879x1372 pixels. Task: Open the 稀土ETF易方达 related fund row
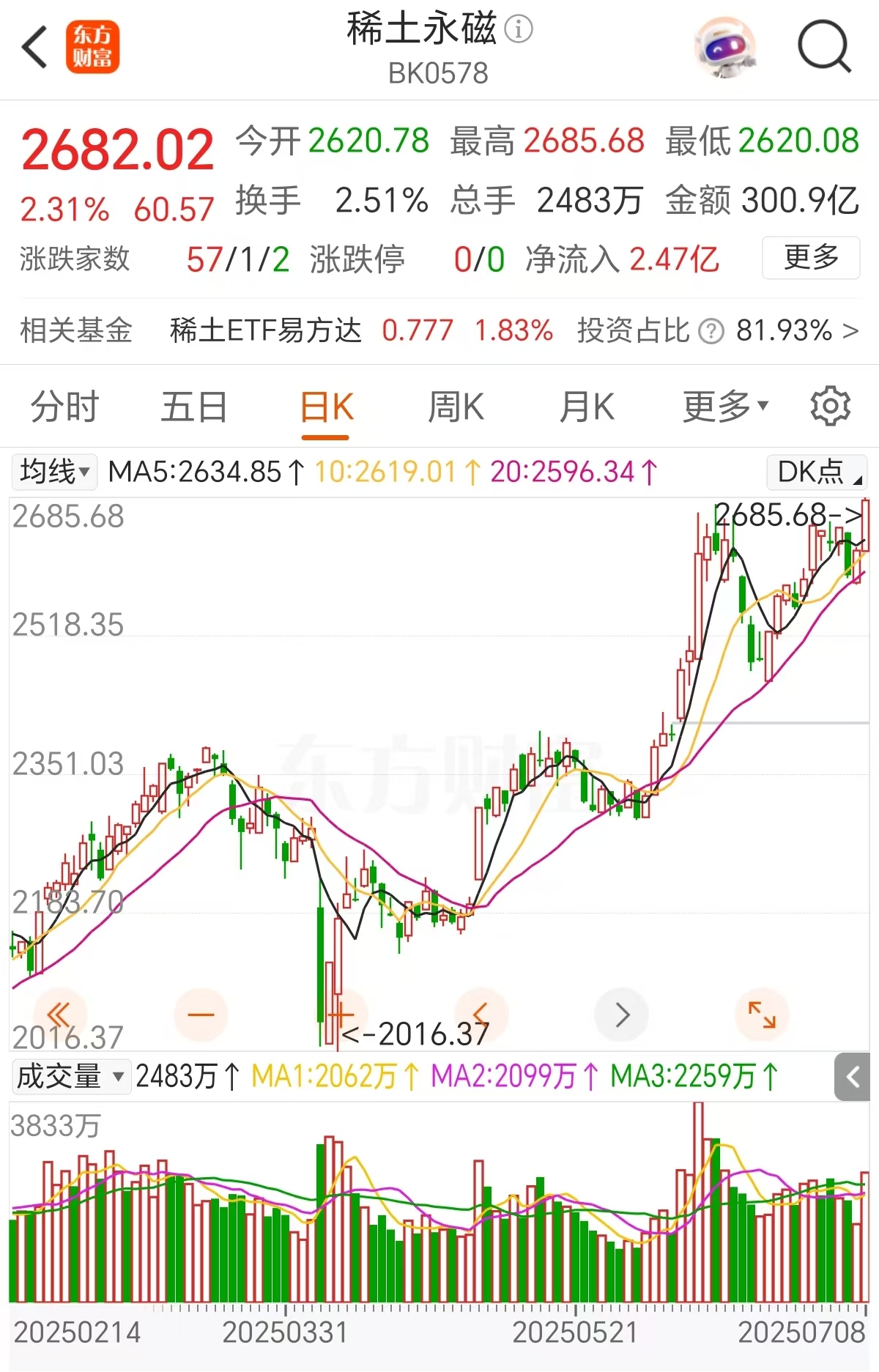point(439,330)
